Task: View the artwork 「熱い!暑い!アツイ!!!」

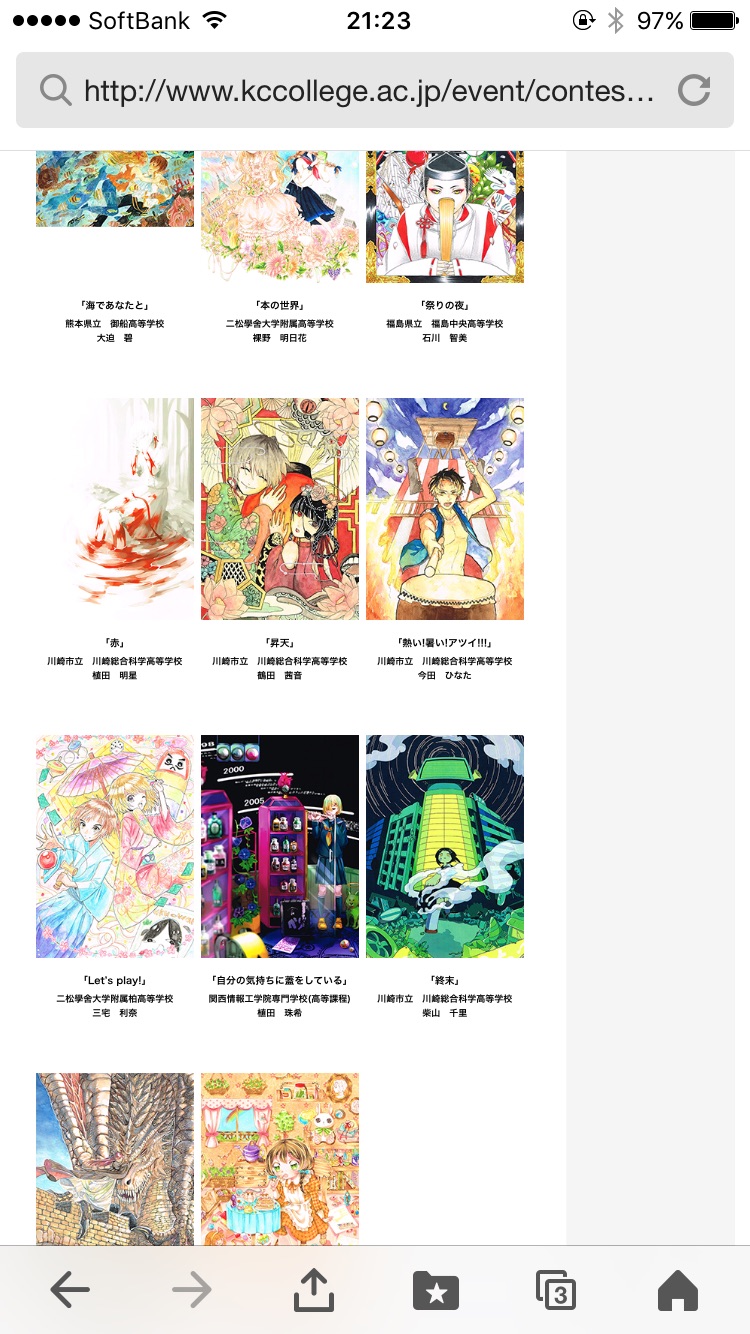Action: pos(445,508)
